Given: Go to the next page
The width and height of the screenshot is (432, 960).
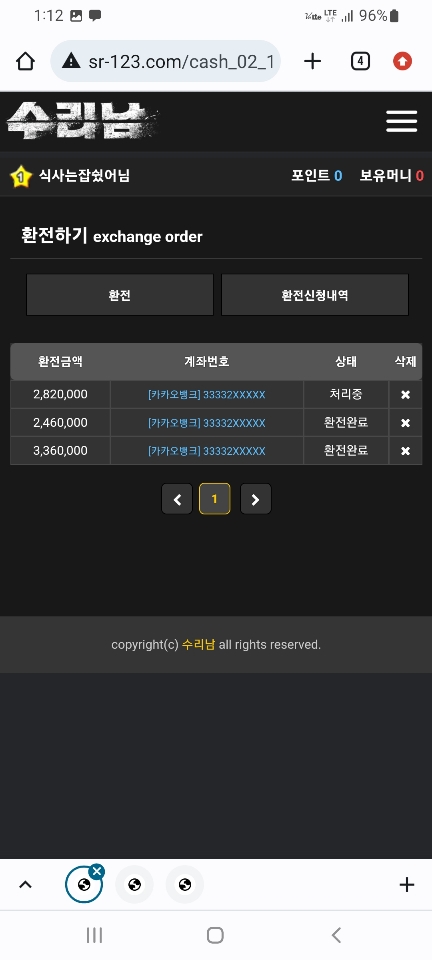Looking at the screenshot, I should tap(256, 499).
